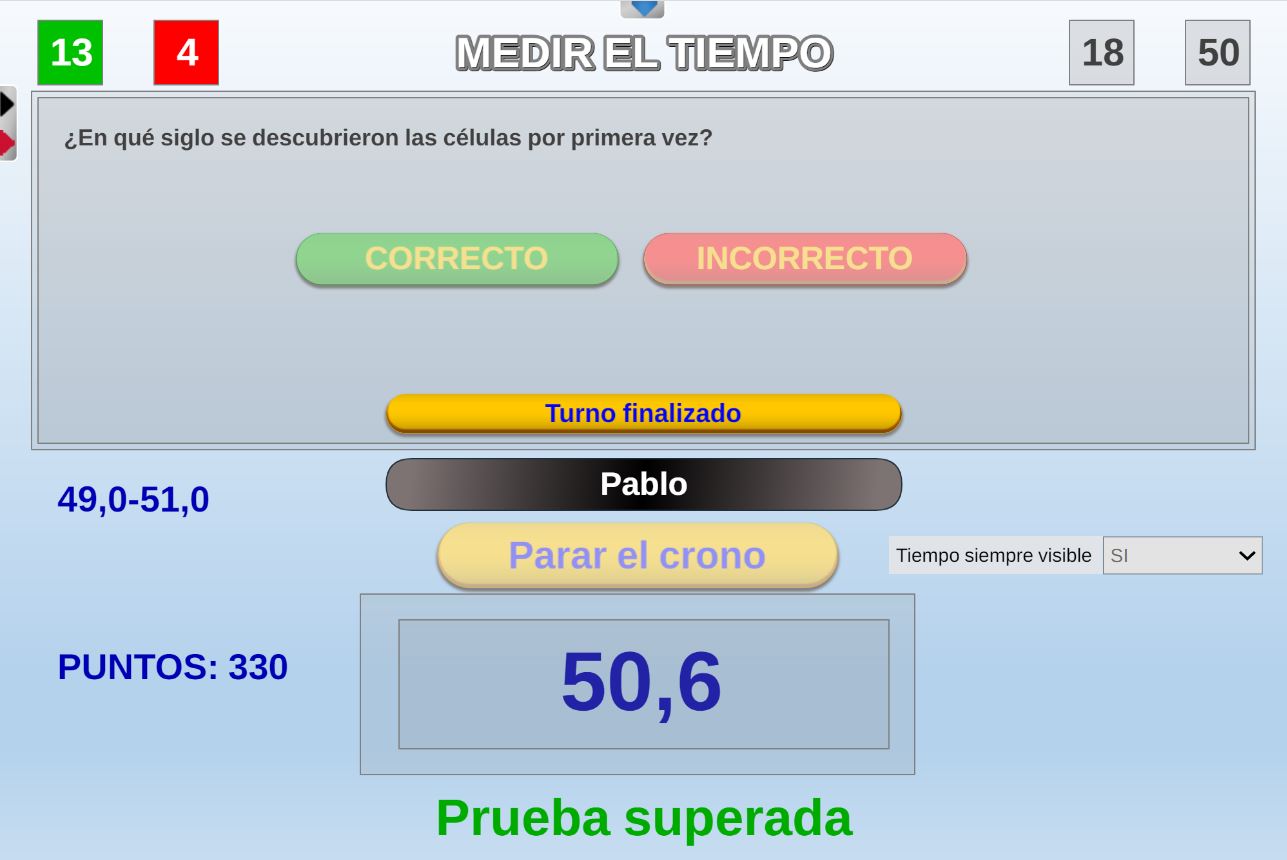1287x860 pixels.
Task: Select the Pablo player bar
Action: point(643,485)
